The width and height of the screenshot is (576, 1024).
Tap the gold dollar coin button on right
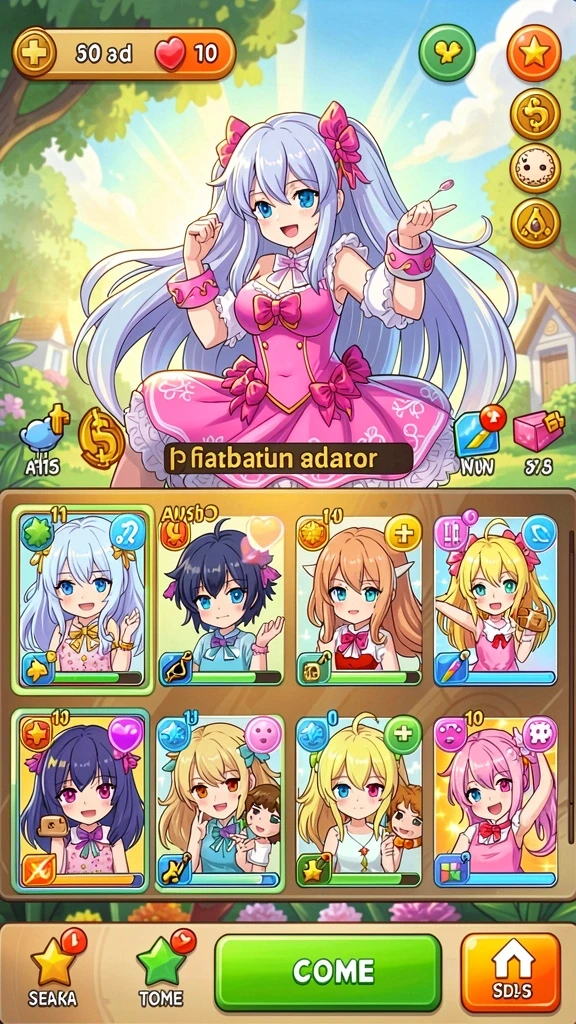pyautogui.click(x=534, y=114)
